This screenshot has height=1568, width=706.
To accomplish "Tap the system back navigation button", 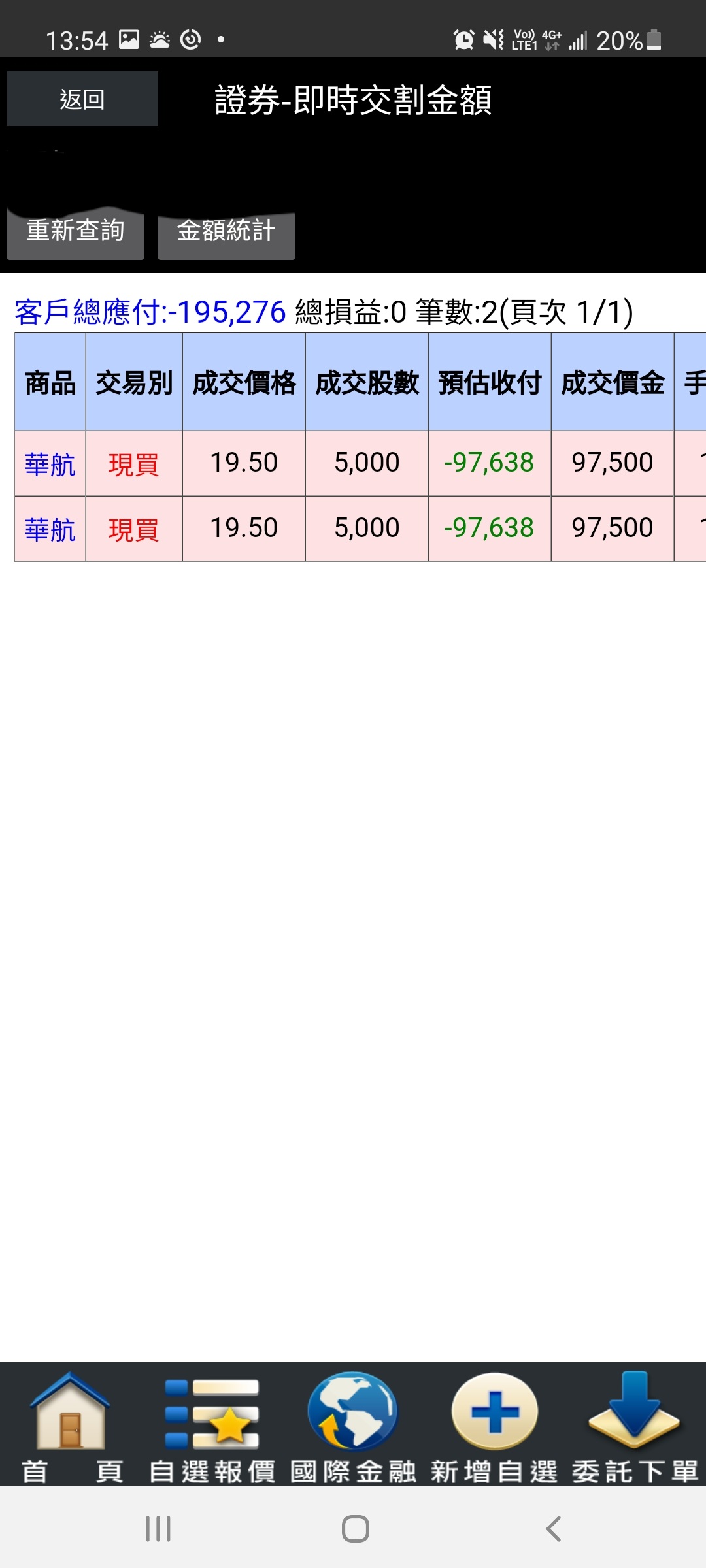I will point(553,1529).
